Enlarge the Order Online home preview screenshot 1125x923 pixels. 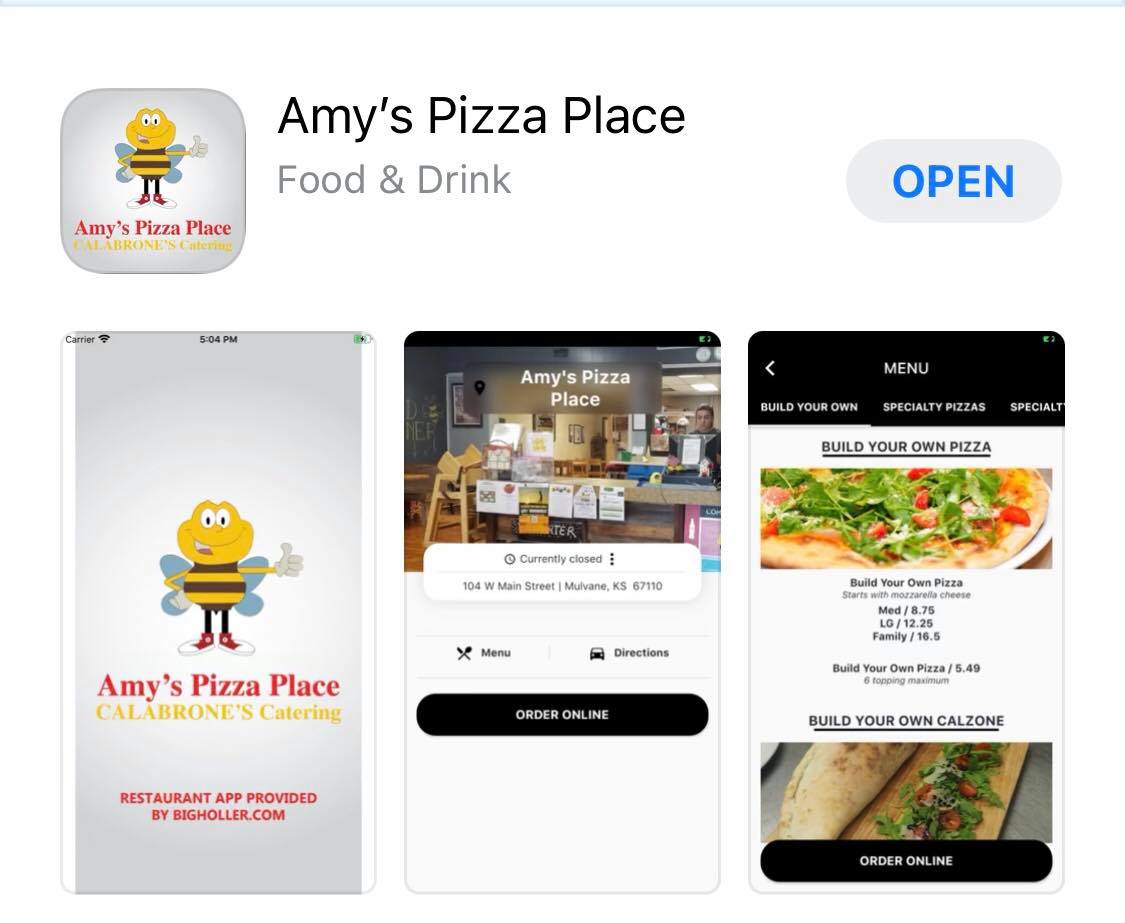tap(562, 612)
